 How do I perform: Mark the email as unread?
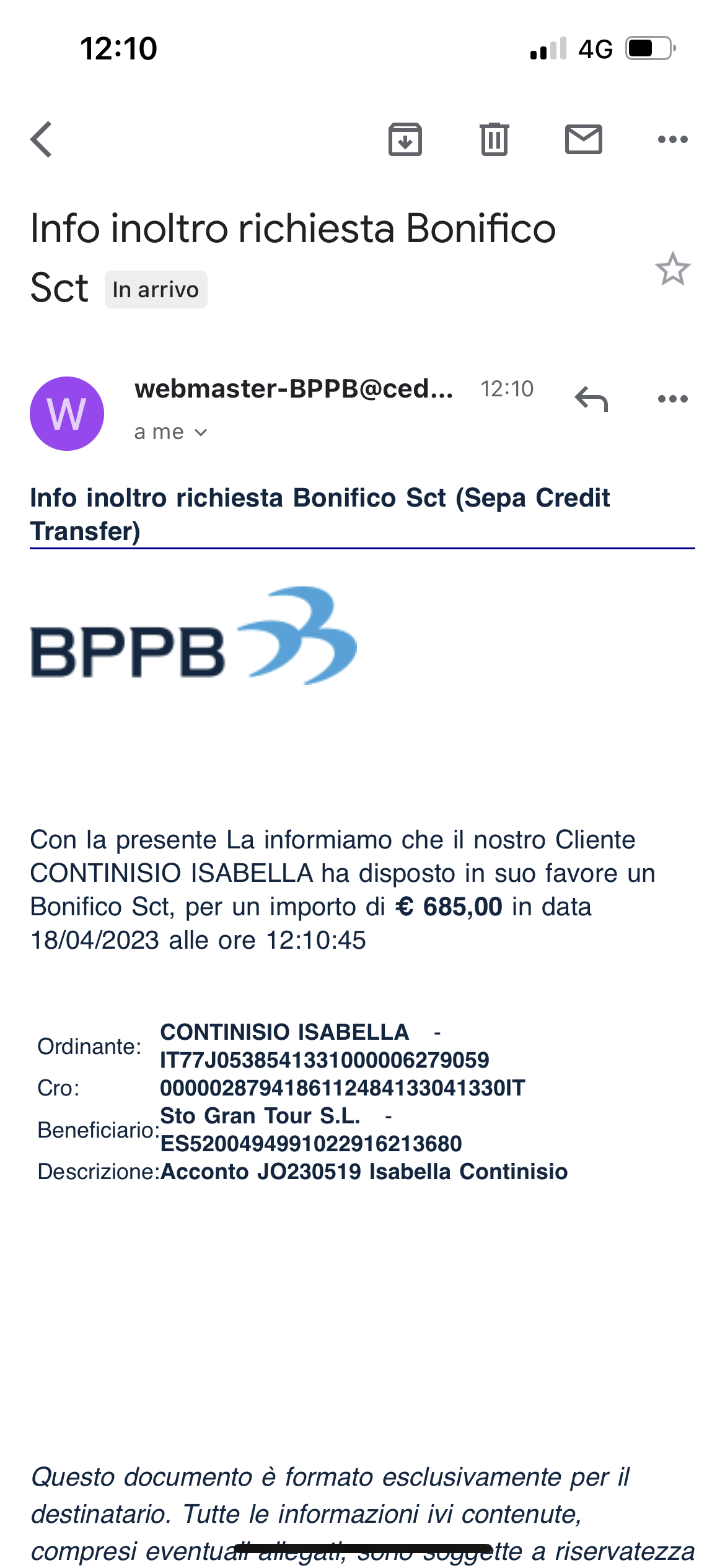(583, 139)
